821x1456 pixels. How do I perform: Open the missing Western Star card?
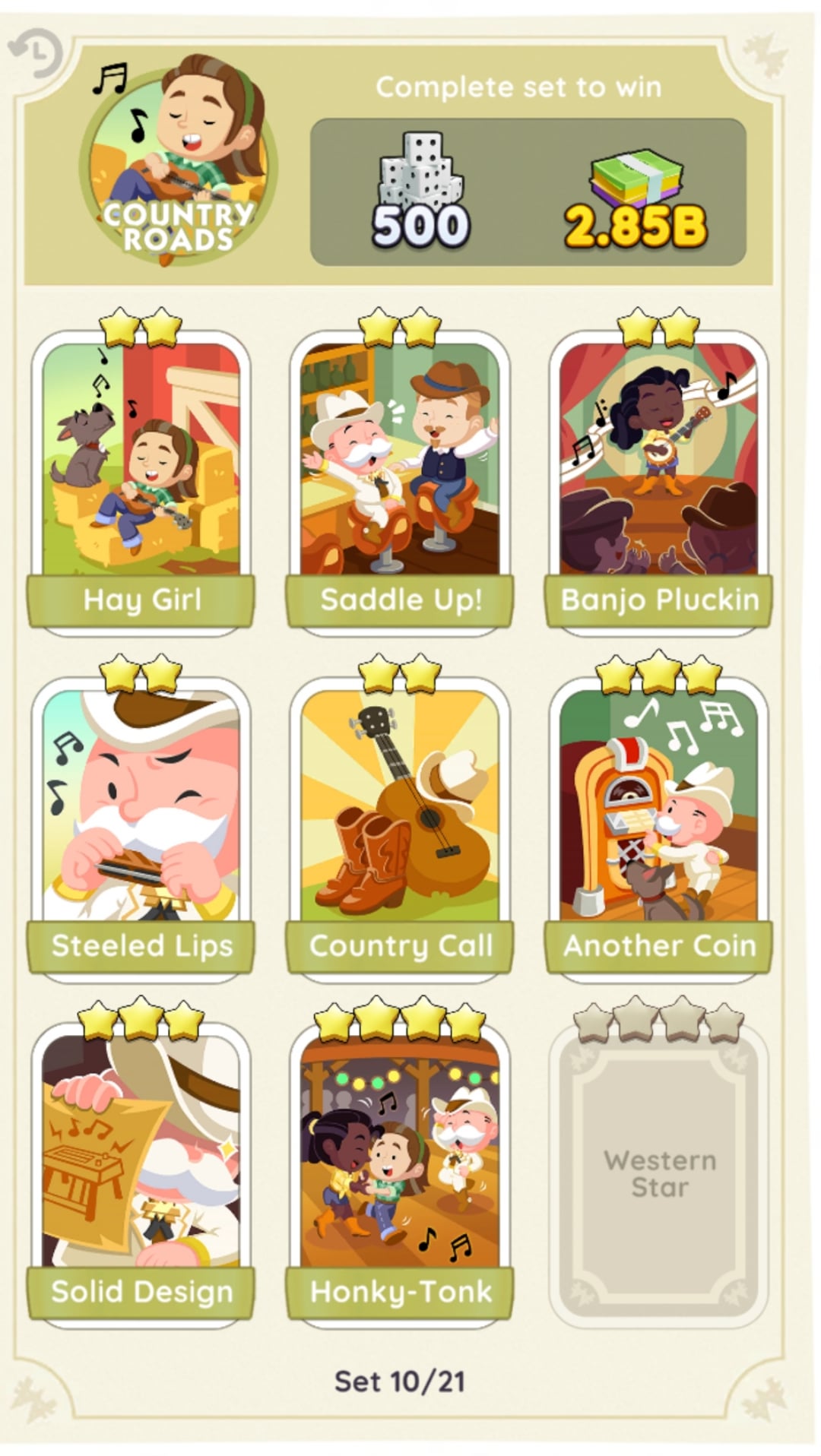pyautogui.click(x=658, y=1170)
